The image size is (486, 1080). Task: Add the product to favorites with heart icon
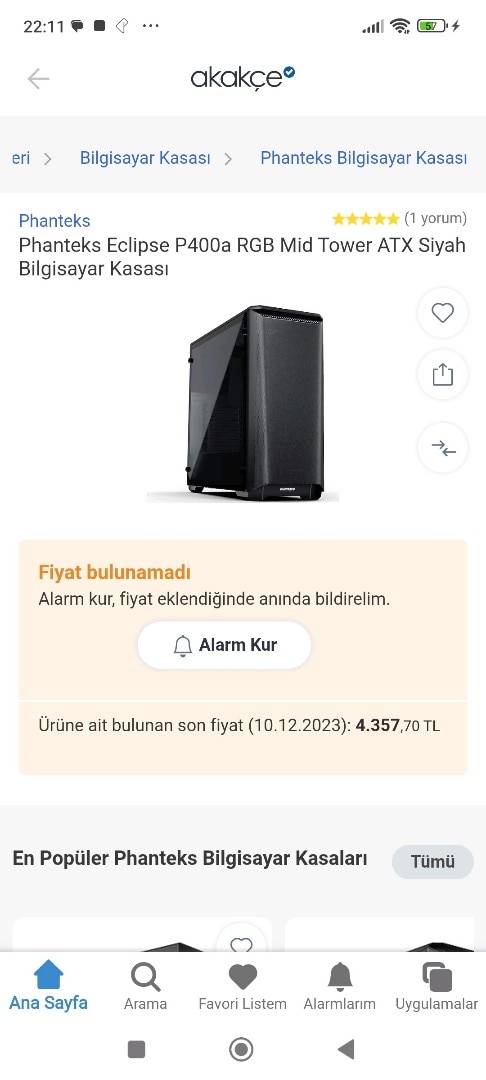pyautogui.click(x=443, y=313)
